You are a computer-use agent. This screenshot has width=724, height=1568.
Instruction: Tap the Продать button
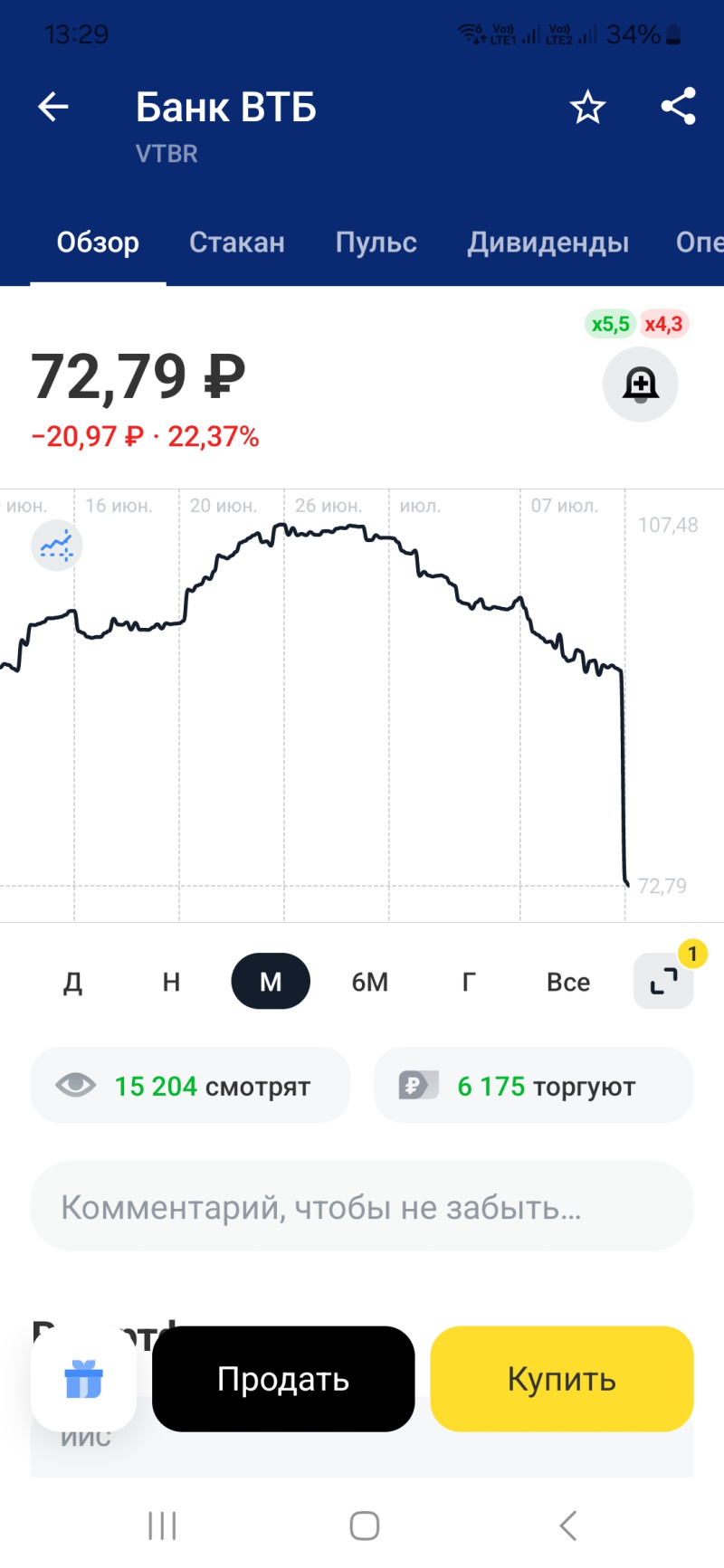283,1379
